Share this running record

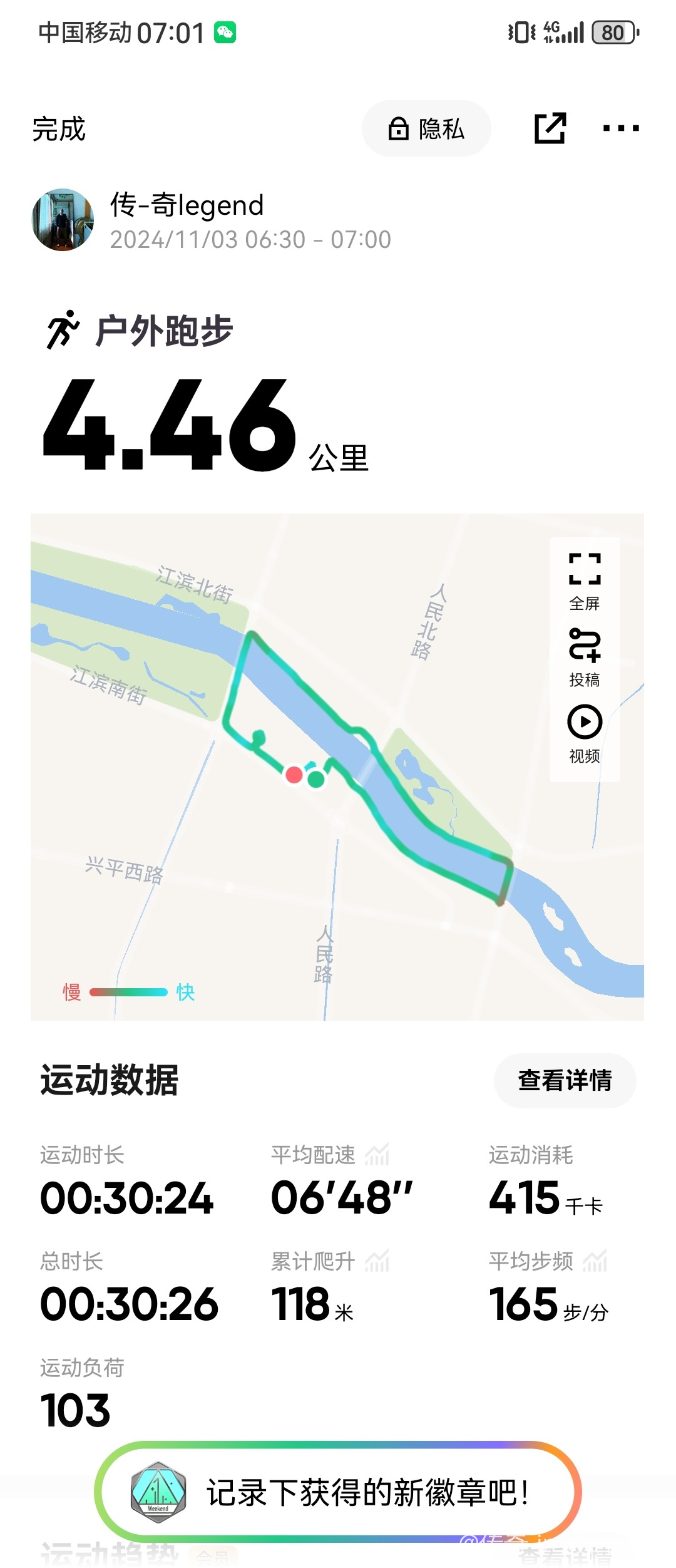click(550, 128)
